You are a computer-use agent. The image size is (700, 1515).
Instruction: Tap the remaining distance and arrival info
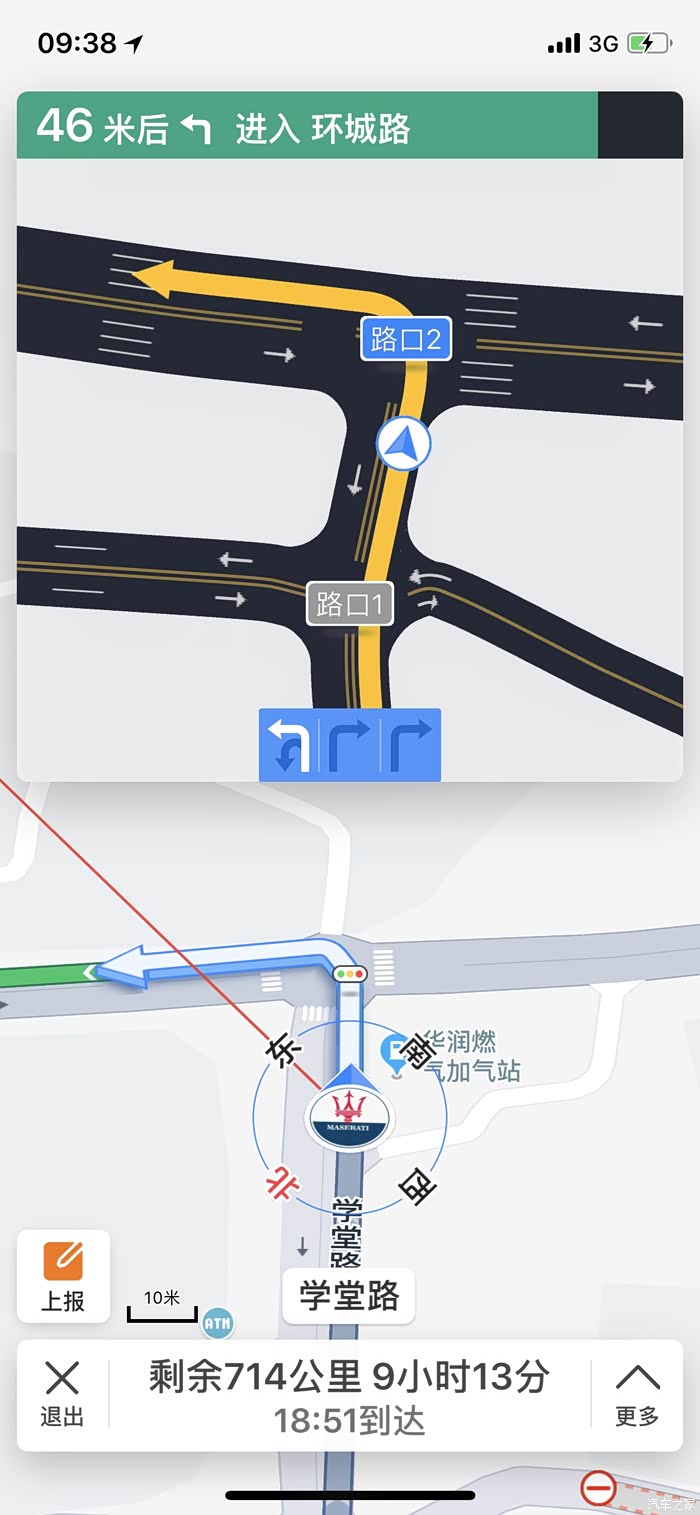[349, 1395]
